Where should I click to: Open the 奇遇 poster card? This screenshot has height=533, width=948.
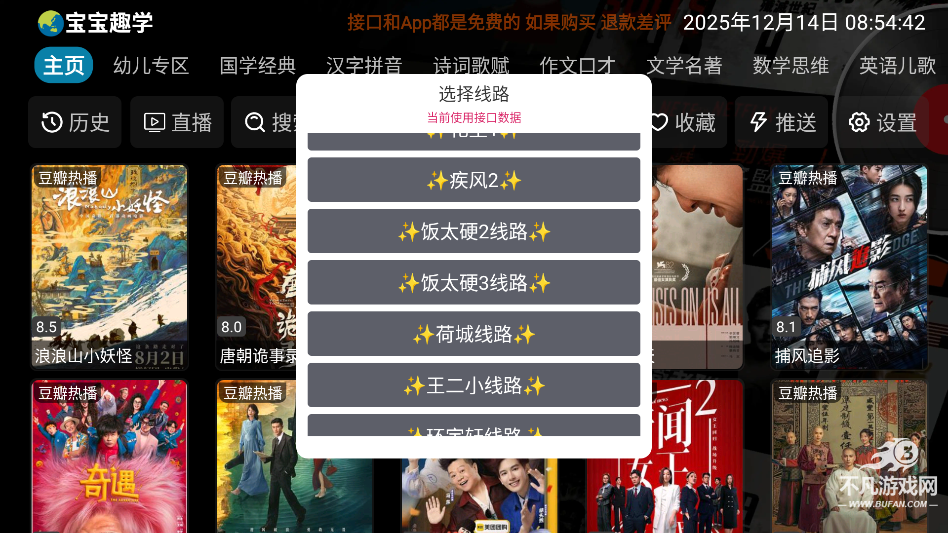(x=109, y=455)
